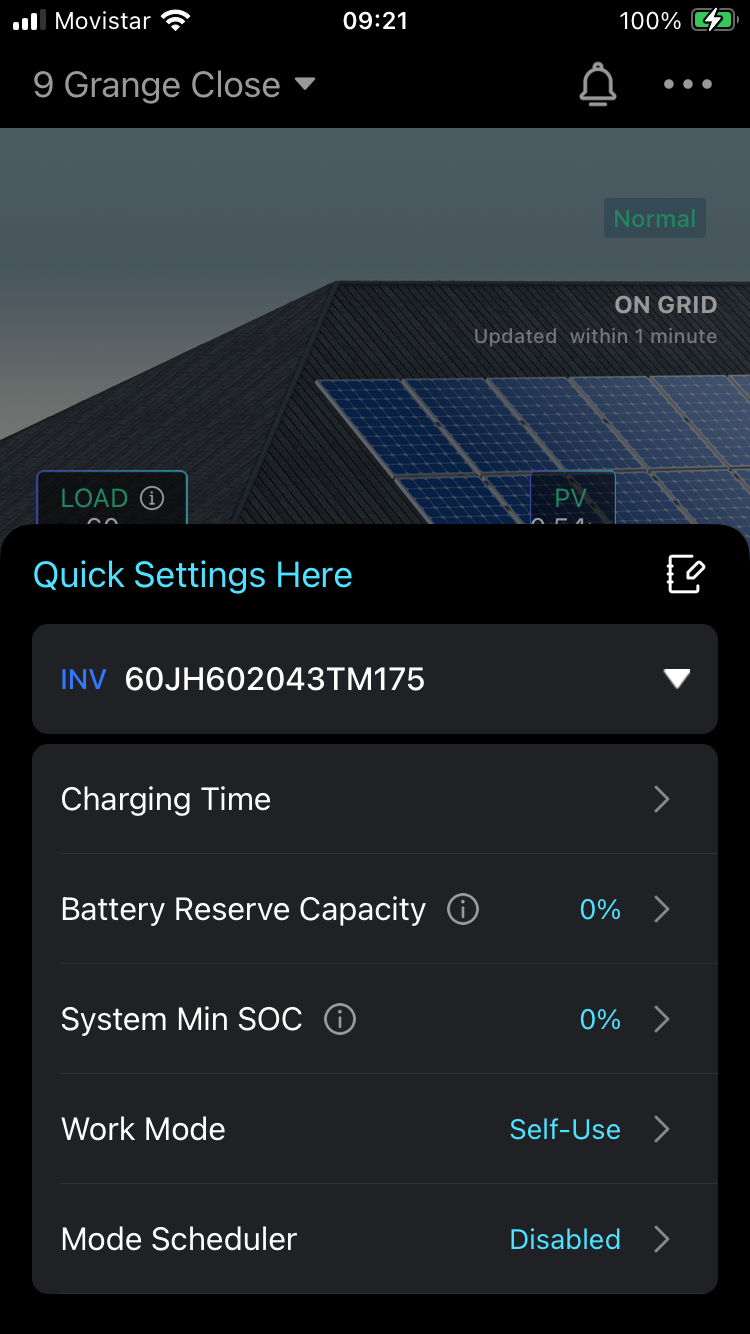Viewport: 750px width, 1334px height.
Task: Open the three-dot overflow menu
Action: click(688, 85)
